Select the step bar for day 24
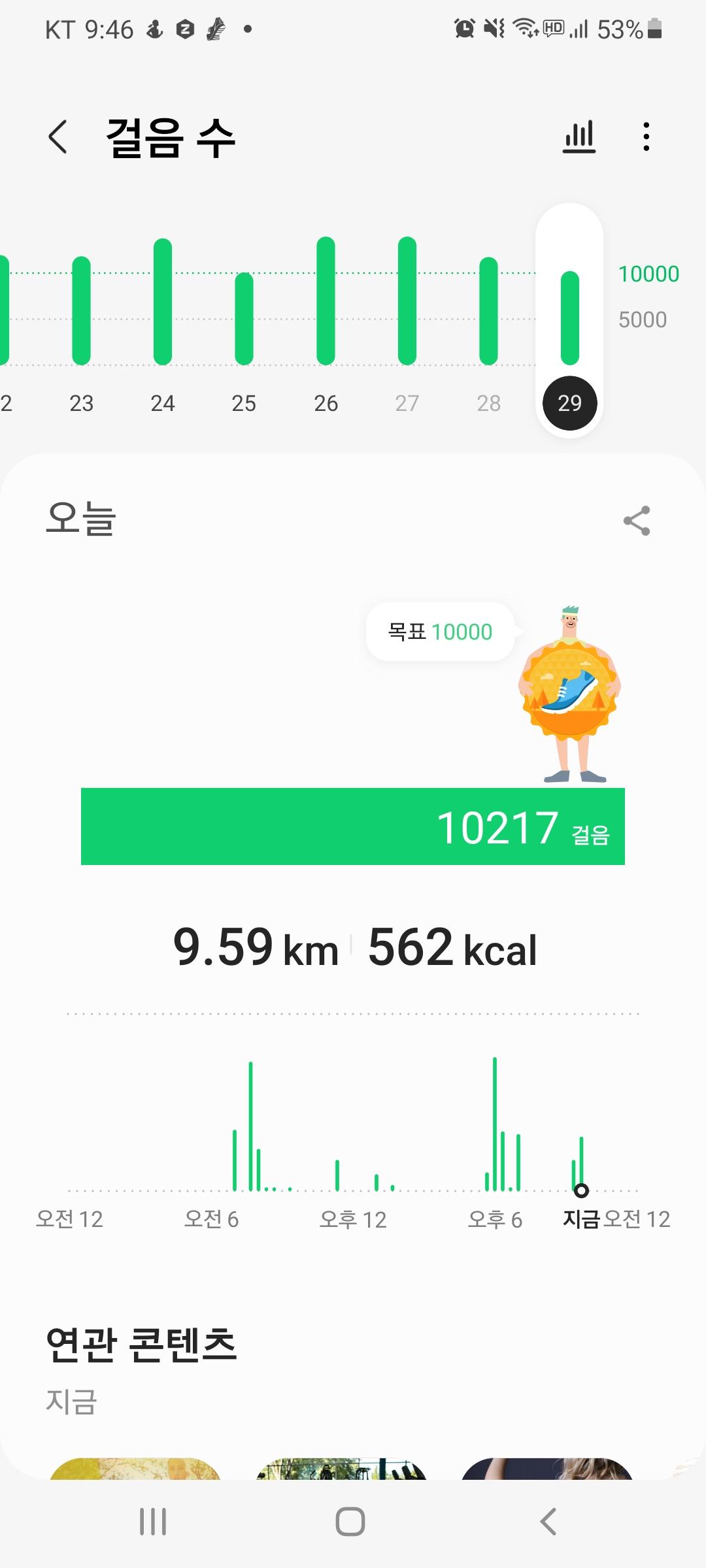The height and width of the screenshot is (1568, 706). click(163, 302)
